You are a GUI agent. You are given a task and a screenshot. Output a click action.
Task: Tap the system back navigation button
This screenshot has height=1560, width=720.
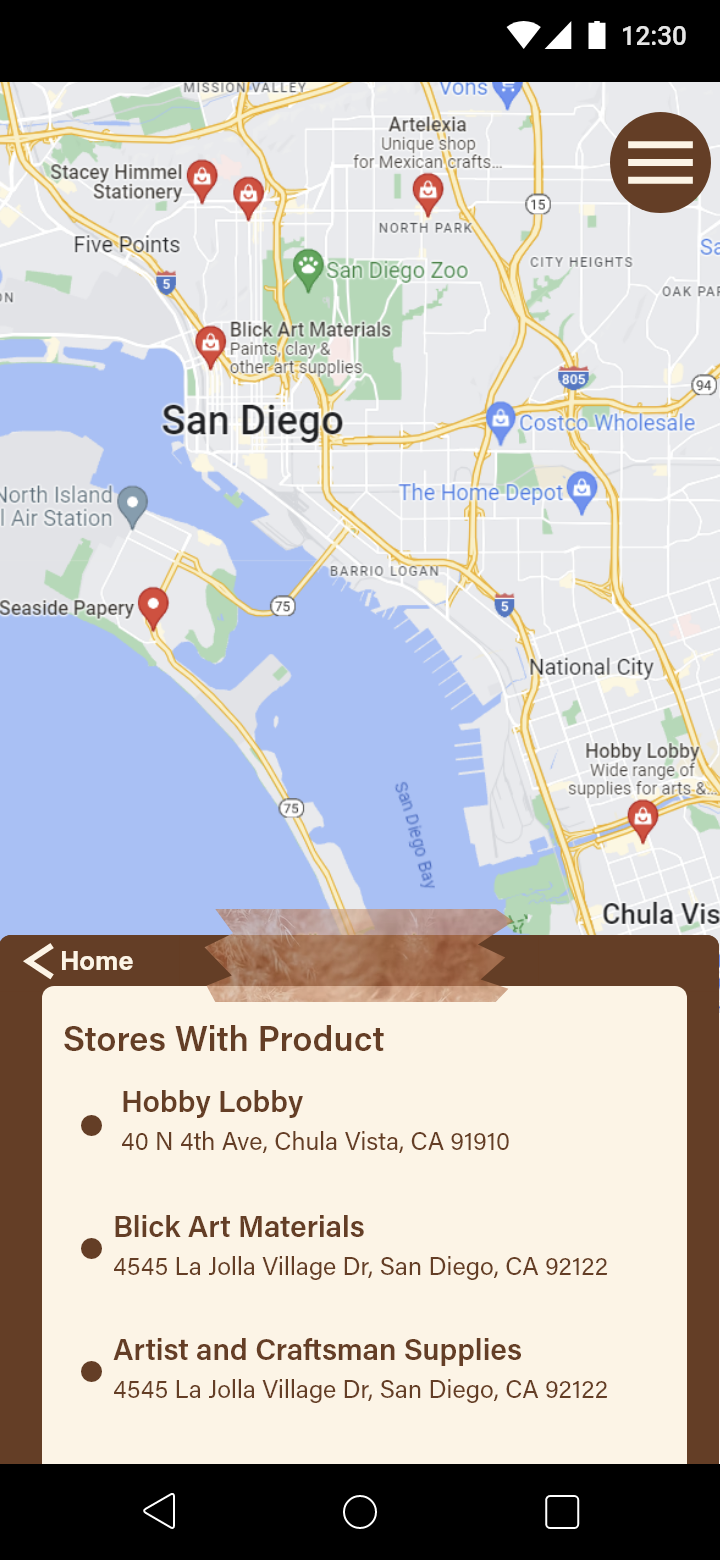coord(160,1511)
